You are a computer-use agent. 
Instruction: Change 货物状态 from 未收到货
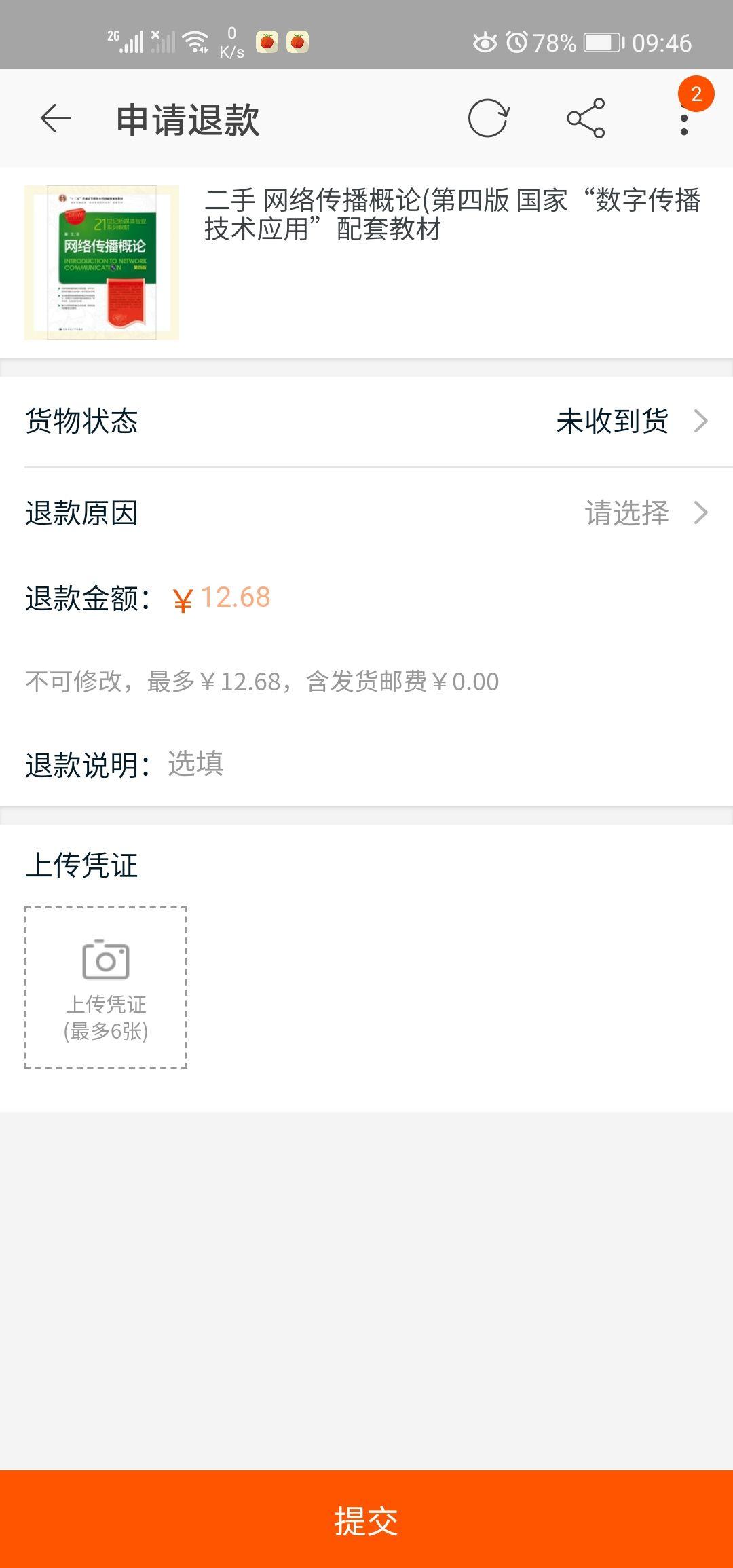click(631, 422)
